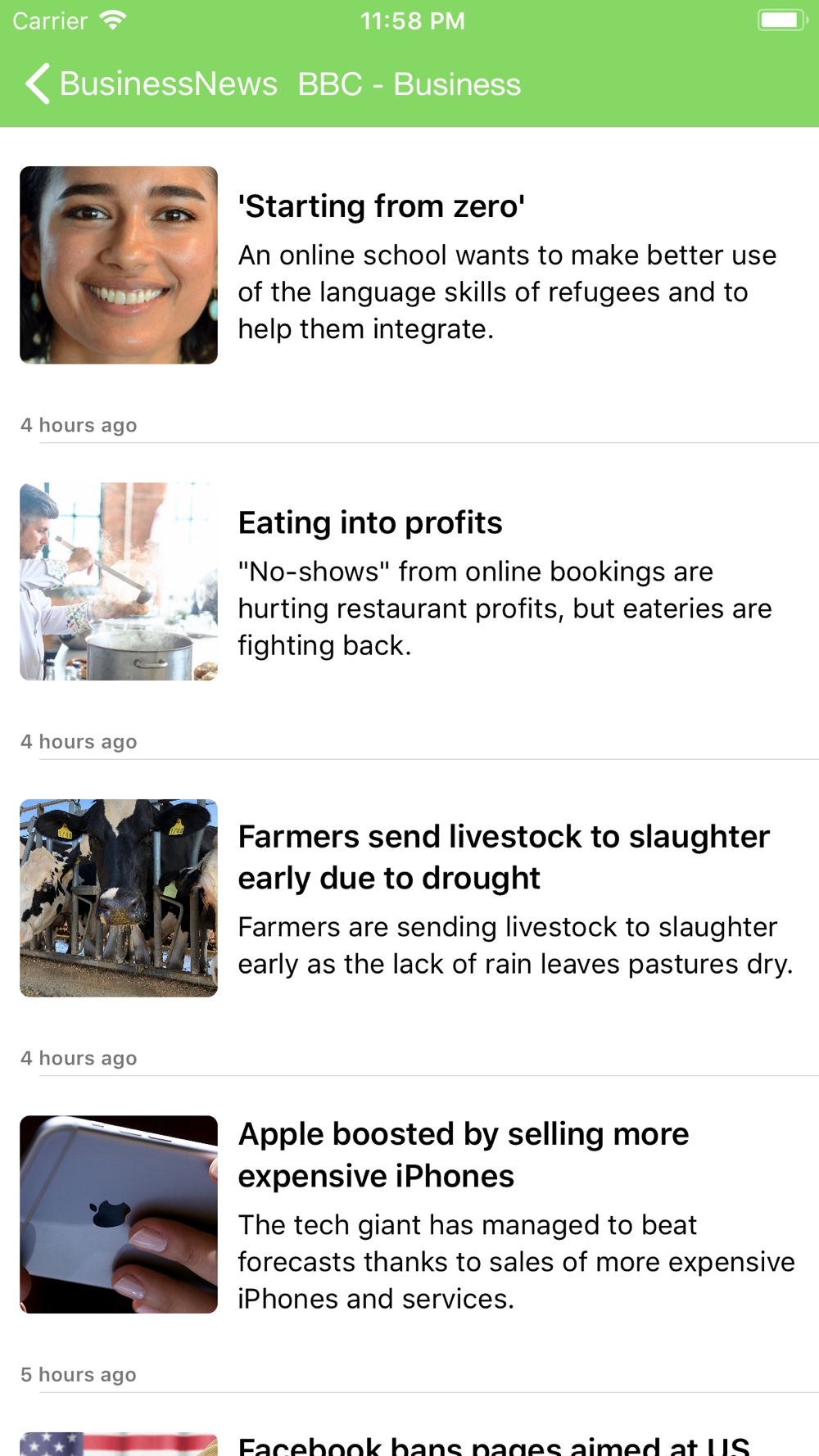Open Apple boosted by selling iPhones article

tap(409, 1235)
